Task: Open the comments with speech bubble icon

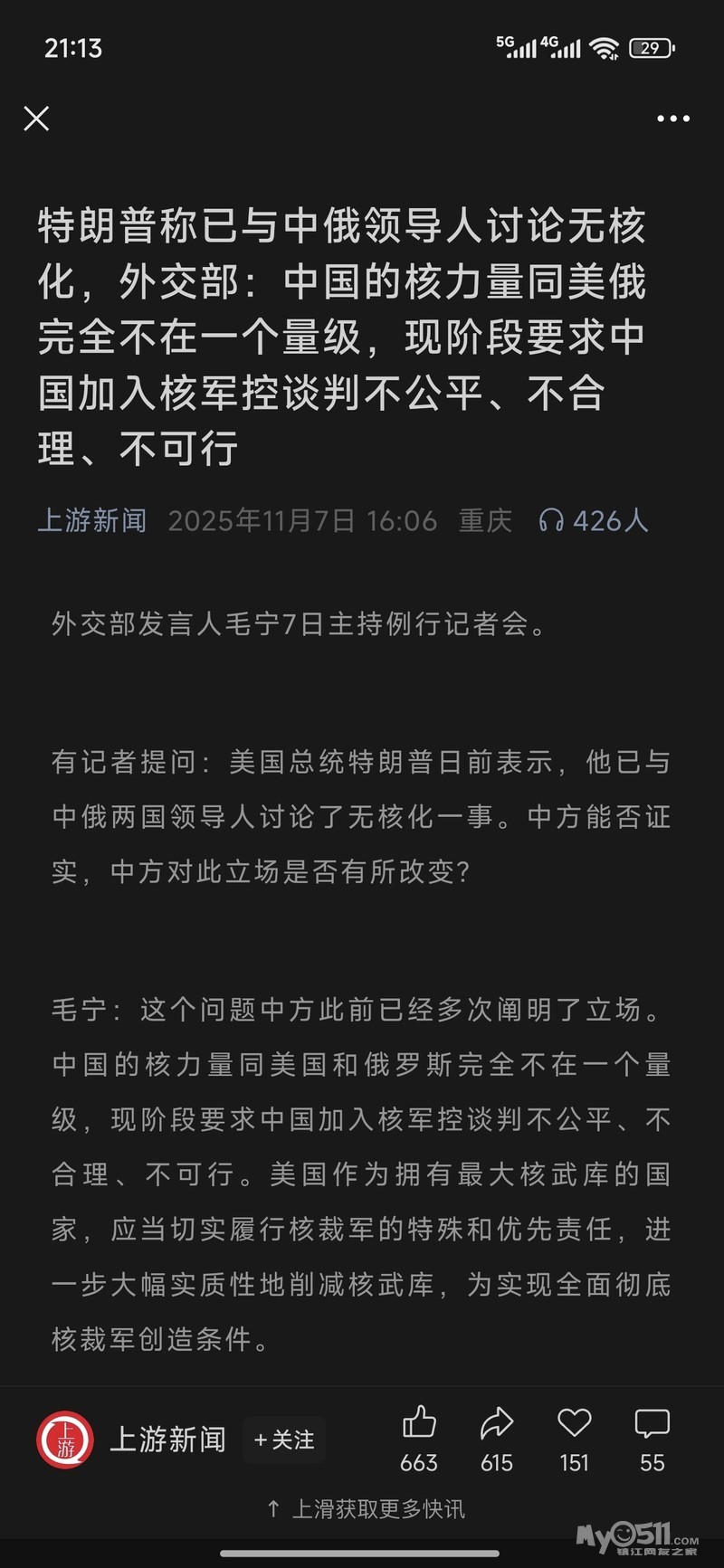Action: pos(652,1423)
